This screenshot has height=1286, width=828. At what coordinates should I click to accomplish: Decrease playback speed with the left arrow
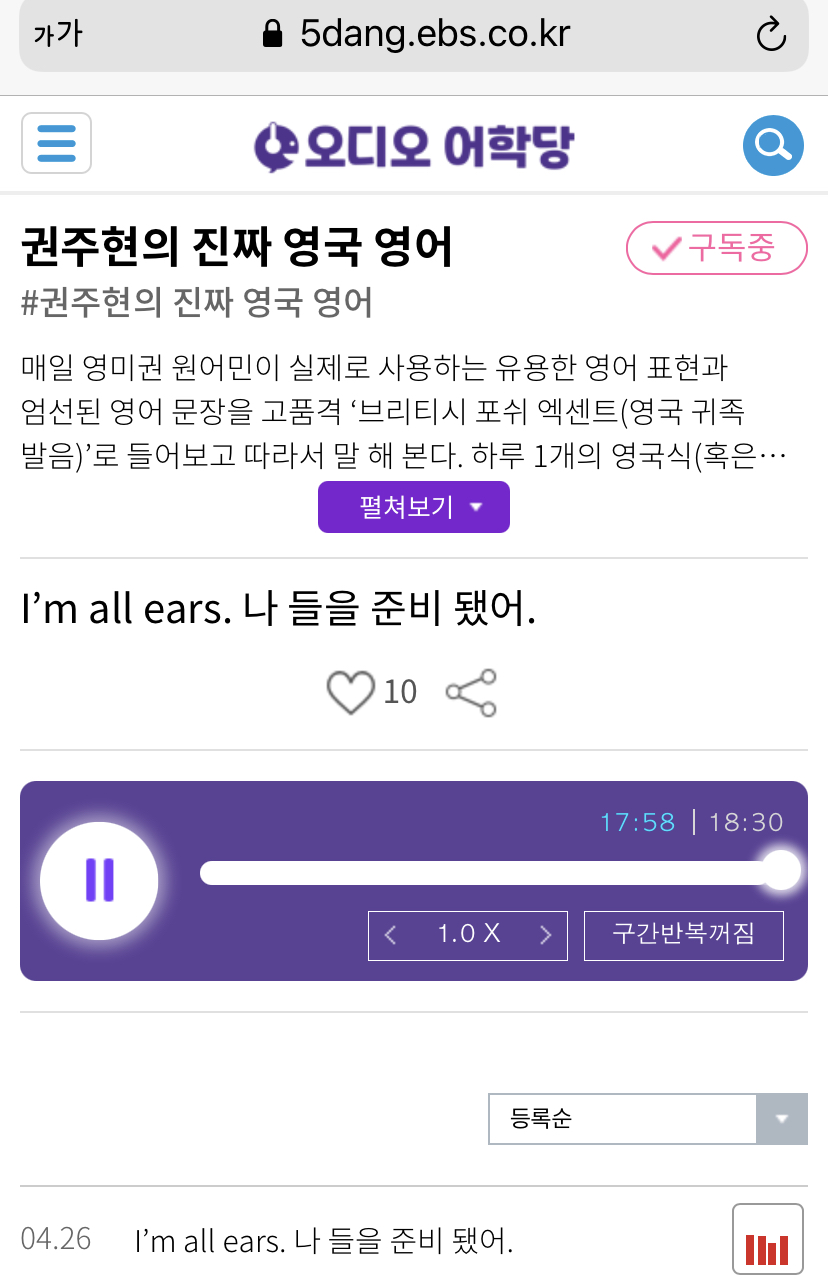[390, 935]
